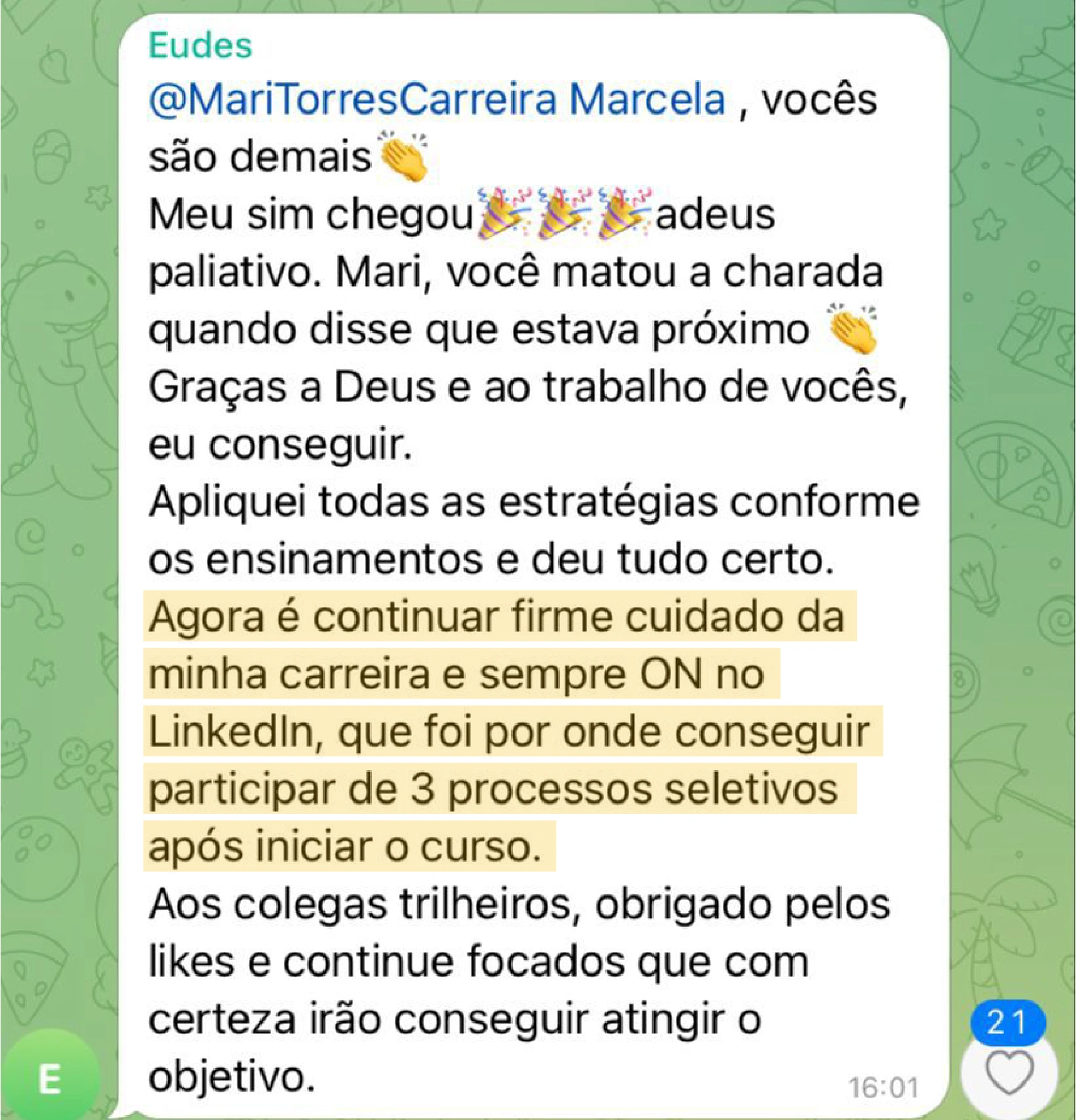This screenshot has width=1076, height=1120.
Task: Open the mentioned user Marcela
Action: tap(647, 99)
